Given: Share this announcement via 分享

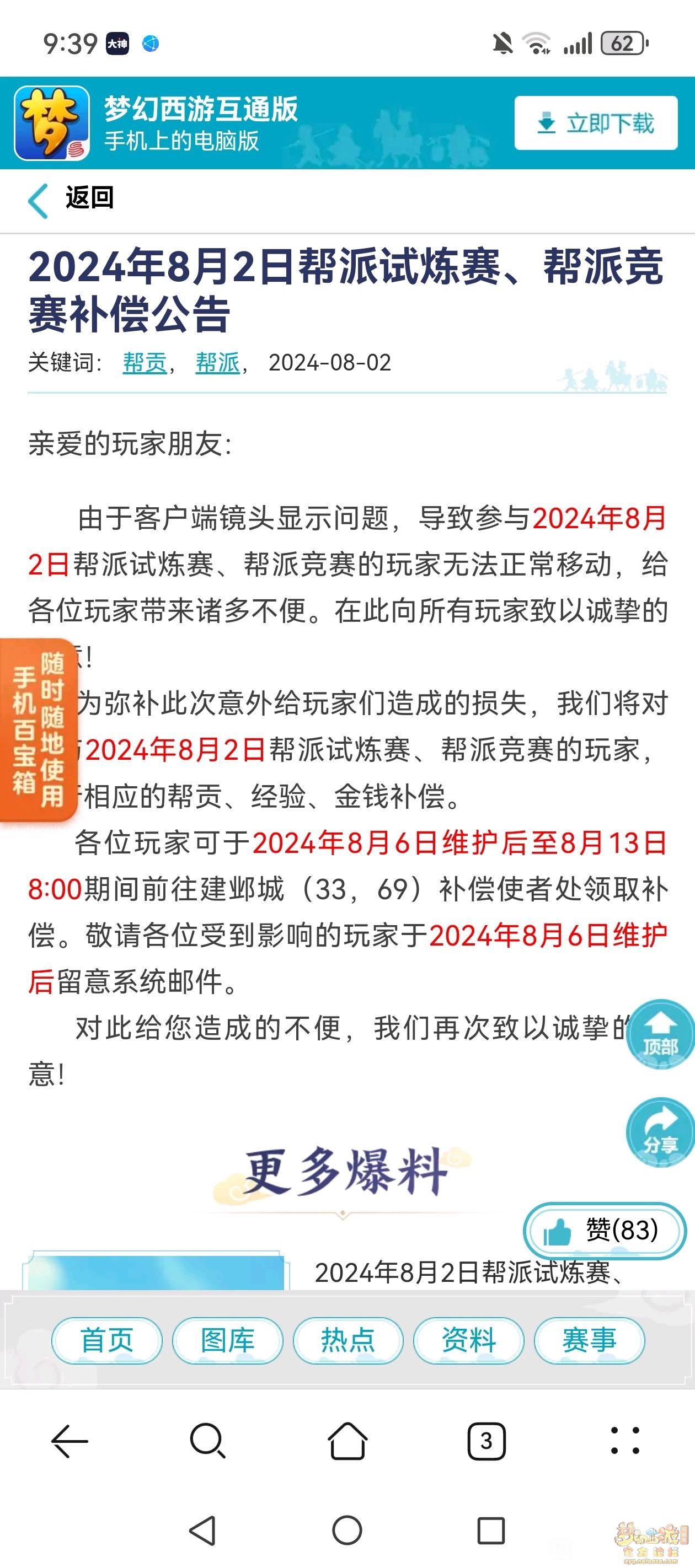Looking at the screenshot, I should click(x=660, y=1132).
